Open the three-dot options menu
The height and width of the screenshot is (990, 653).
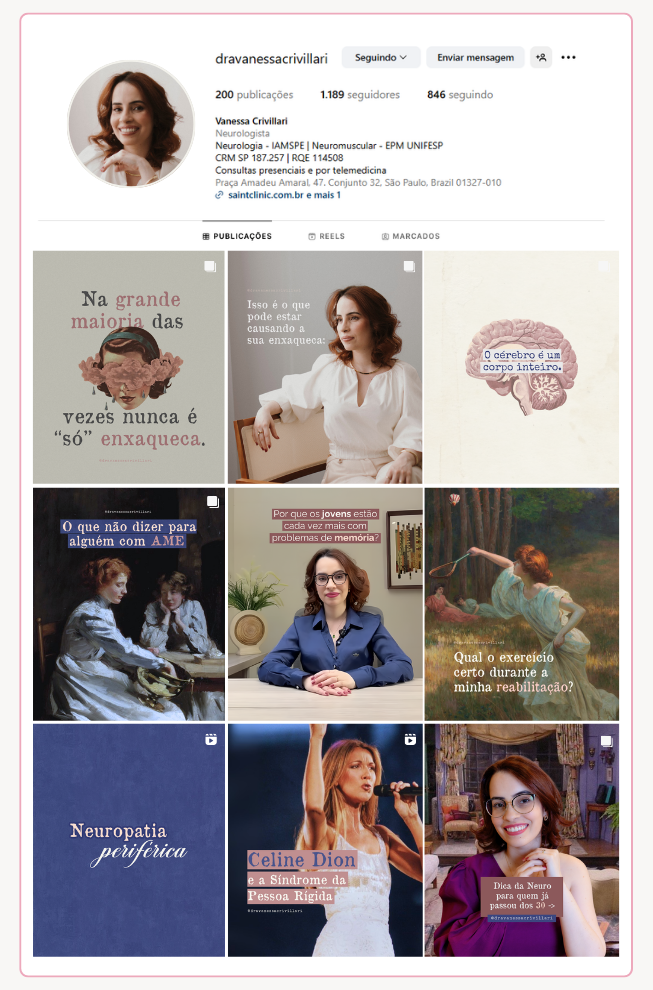pyautogui.click(x=568, y=58)
